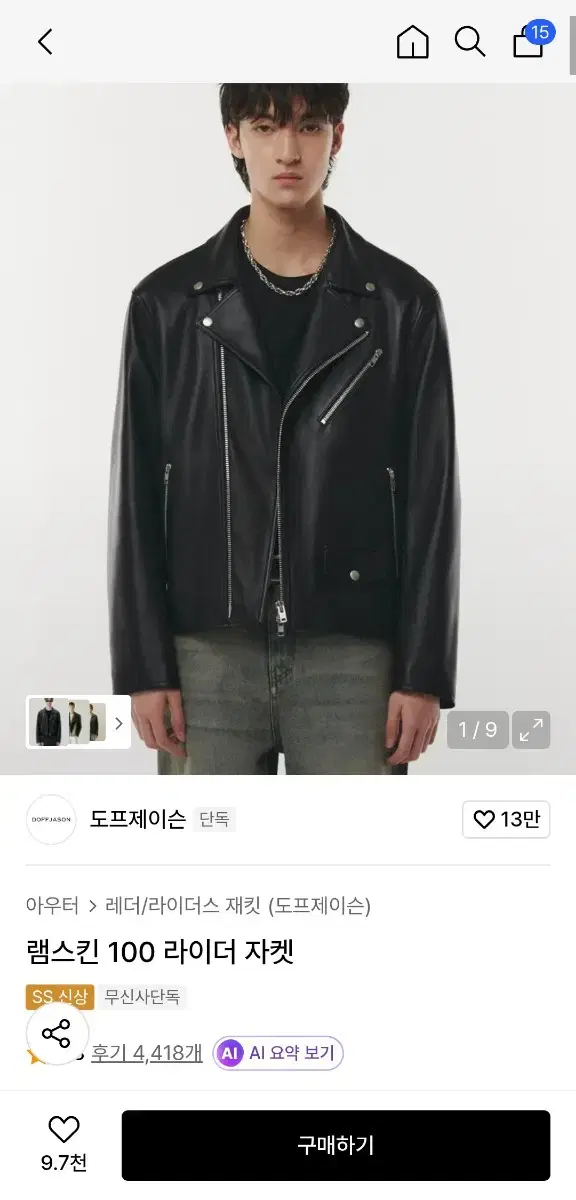Viewport: 576px width, 1200px height.
Task: Share this product via the share button
Action: tap(57, 1033)
